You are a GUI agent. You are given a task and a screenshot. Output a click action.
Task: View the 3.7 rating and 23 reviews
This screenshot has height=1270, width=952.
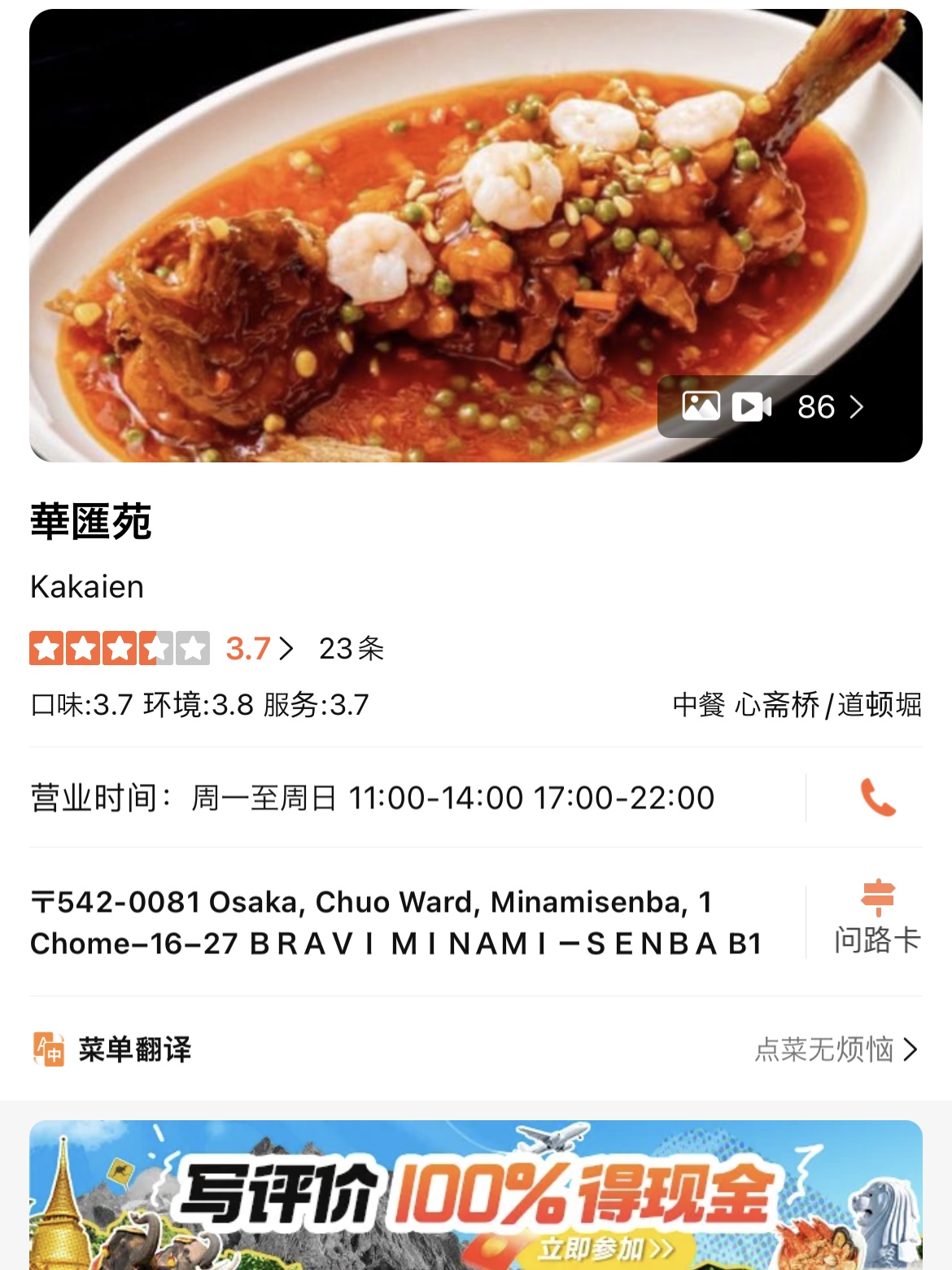[x=259, y=649]
